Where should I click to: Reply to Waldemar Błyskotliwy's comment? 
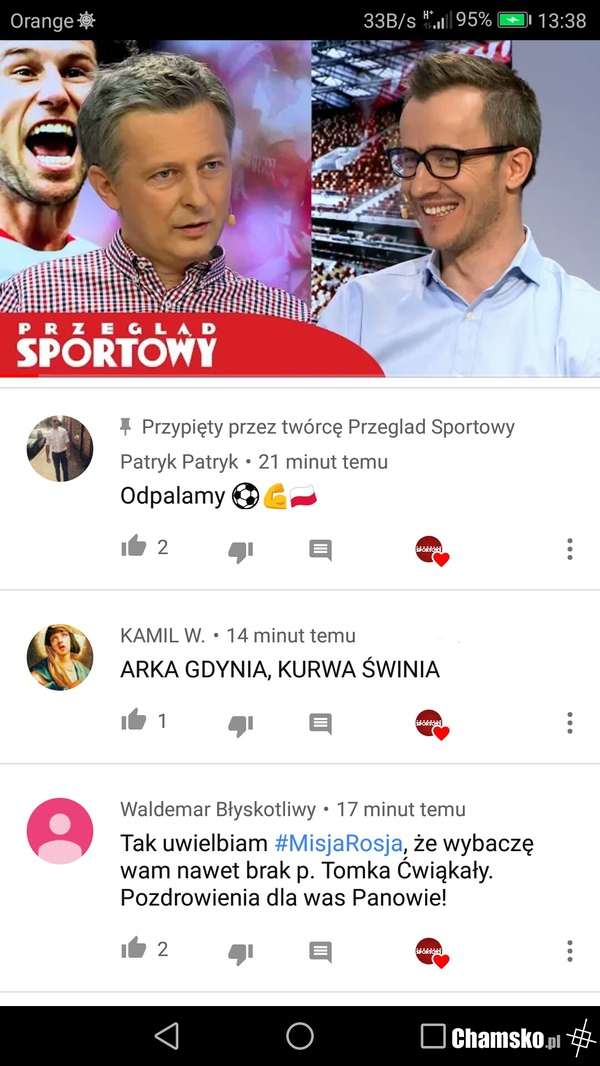320,952
